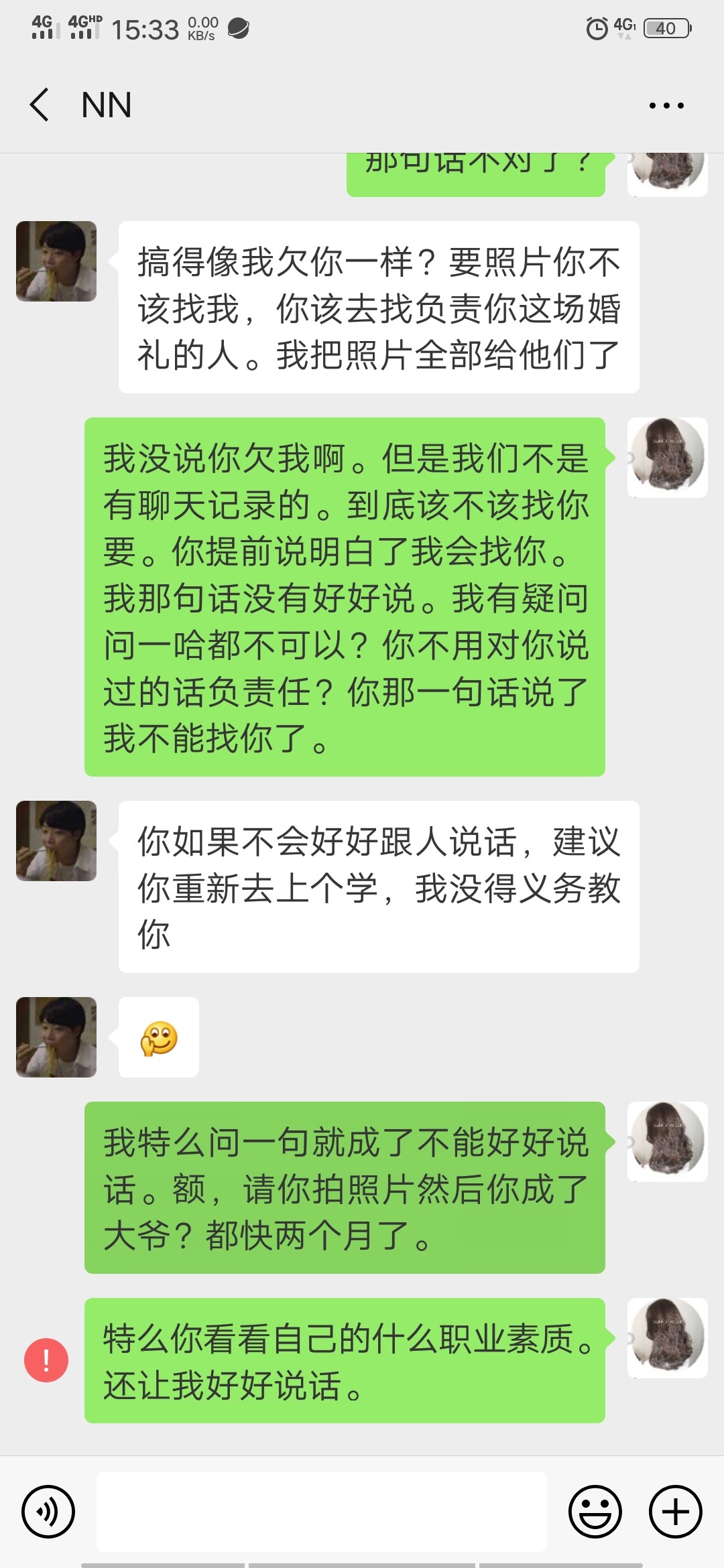The width and height of the screenshot is (724, 1568).
Task: Tap red exclamation to resend failed message
Action: point(46,1360)
